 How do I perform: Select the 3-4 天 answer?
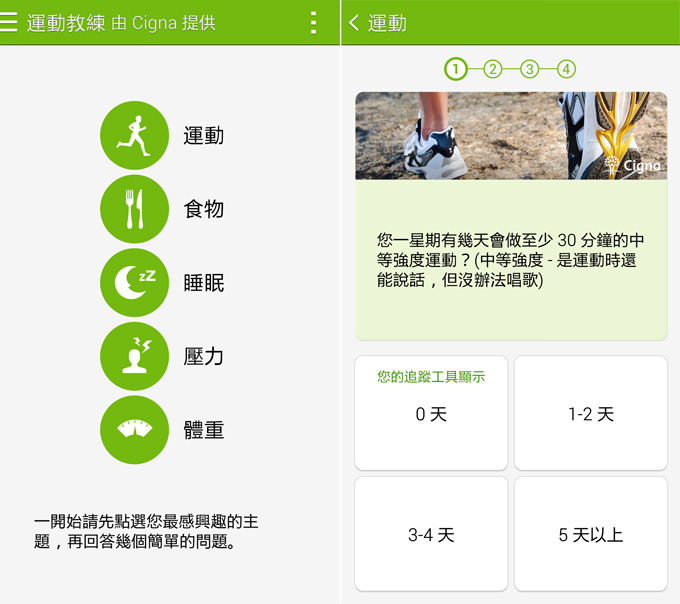pos(431,534)
